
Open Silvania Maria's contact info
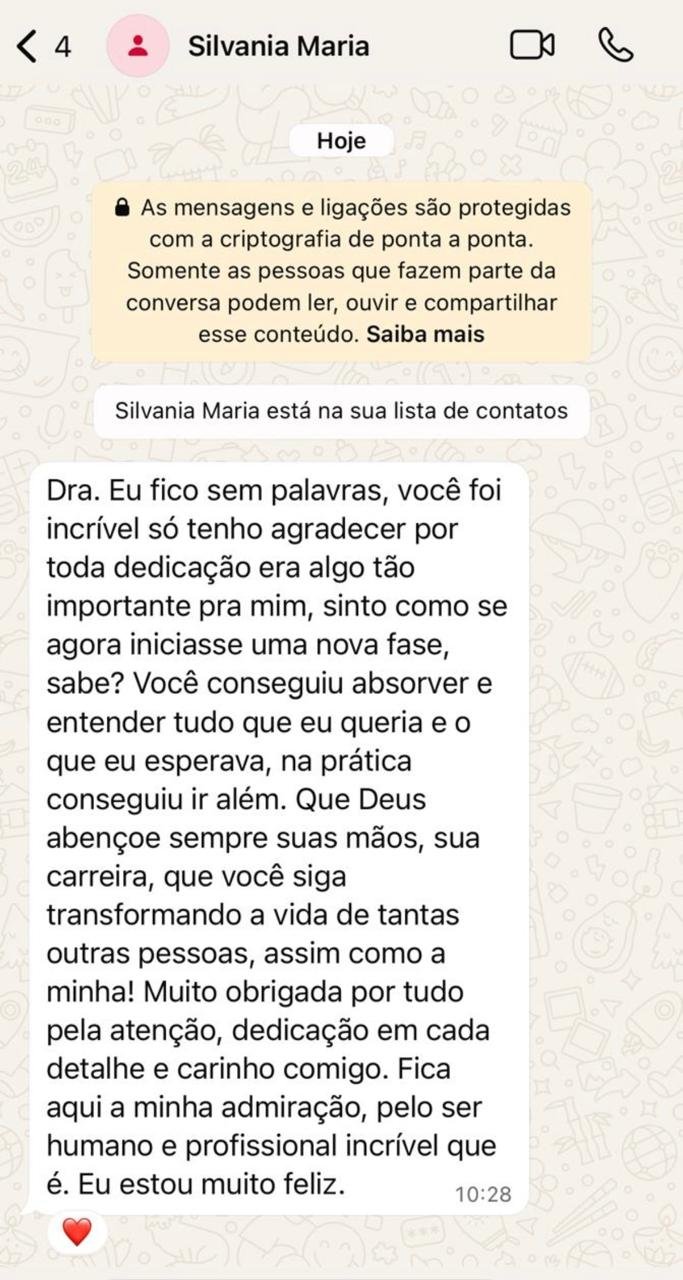point(278,46)
